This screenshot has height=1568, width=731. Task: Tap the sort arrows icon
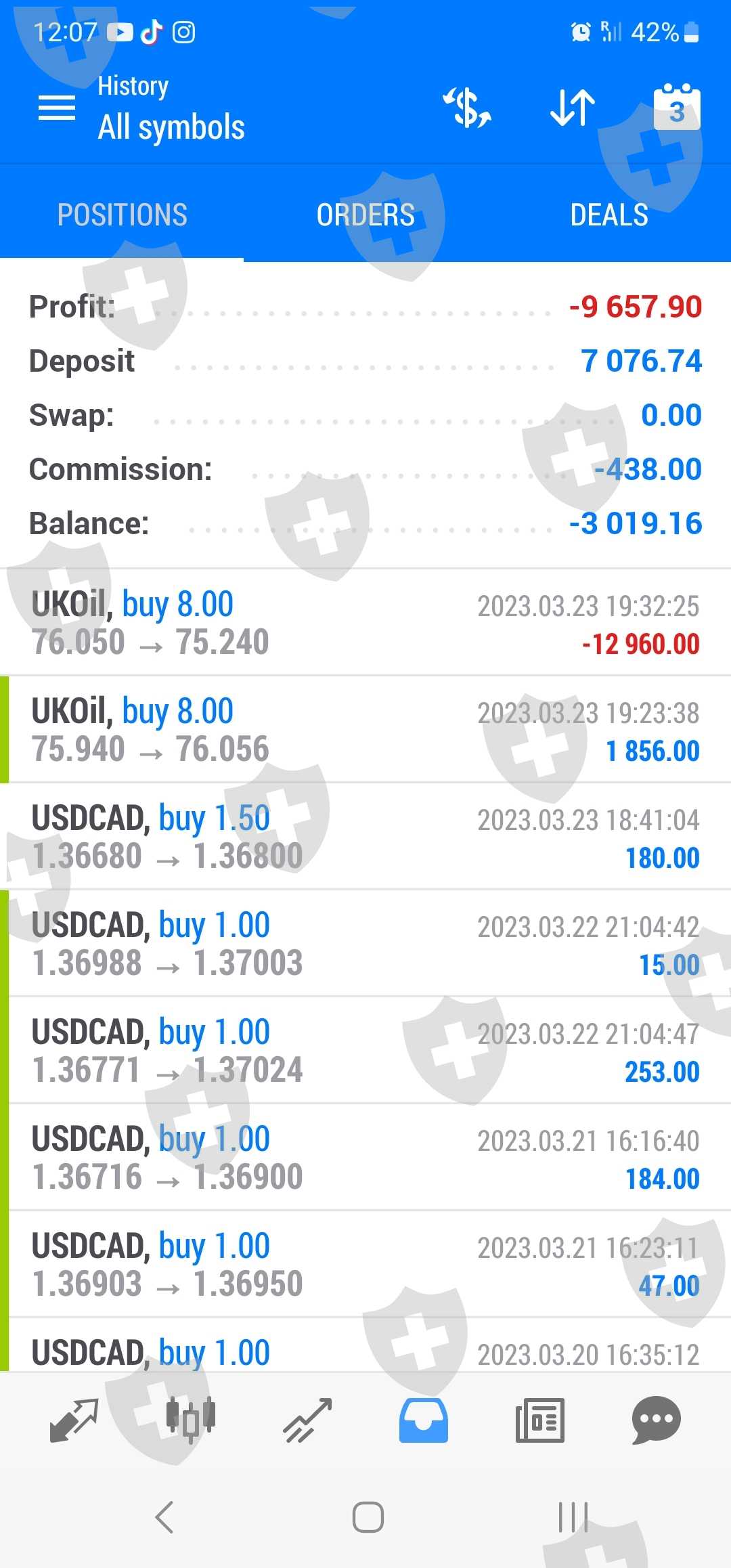[x=572, y=108]
